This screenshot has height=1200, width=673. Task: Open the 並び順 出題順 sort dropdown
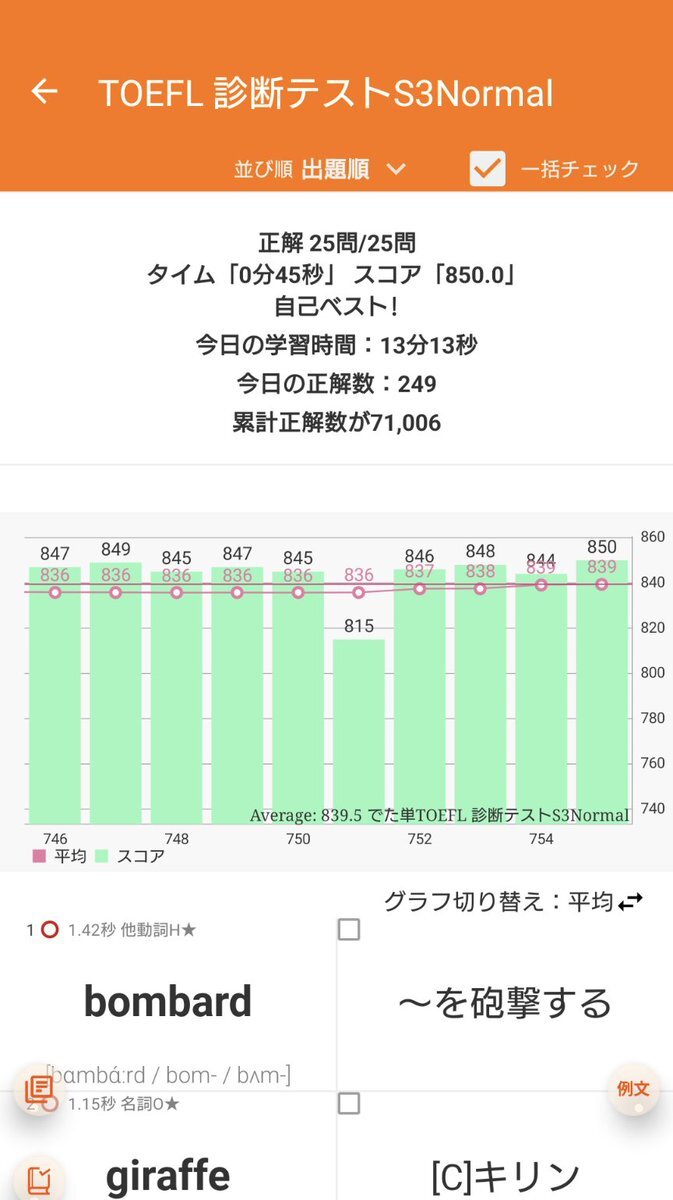click(320, 169)
